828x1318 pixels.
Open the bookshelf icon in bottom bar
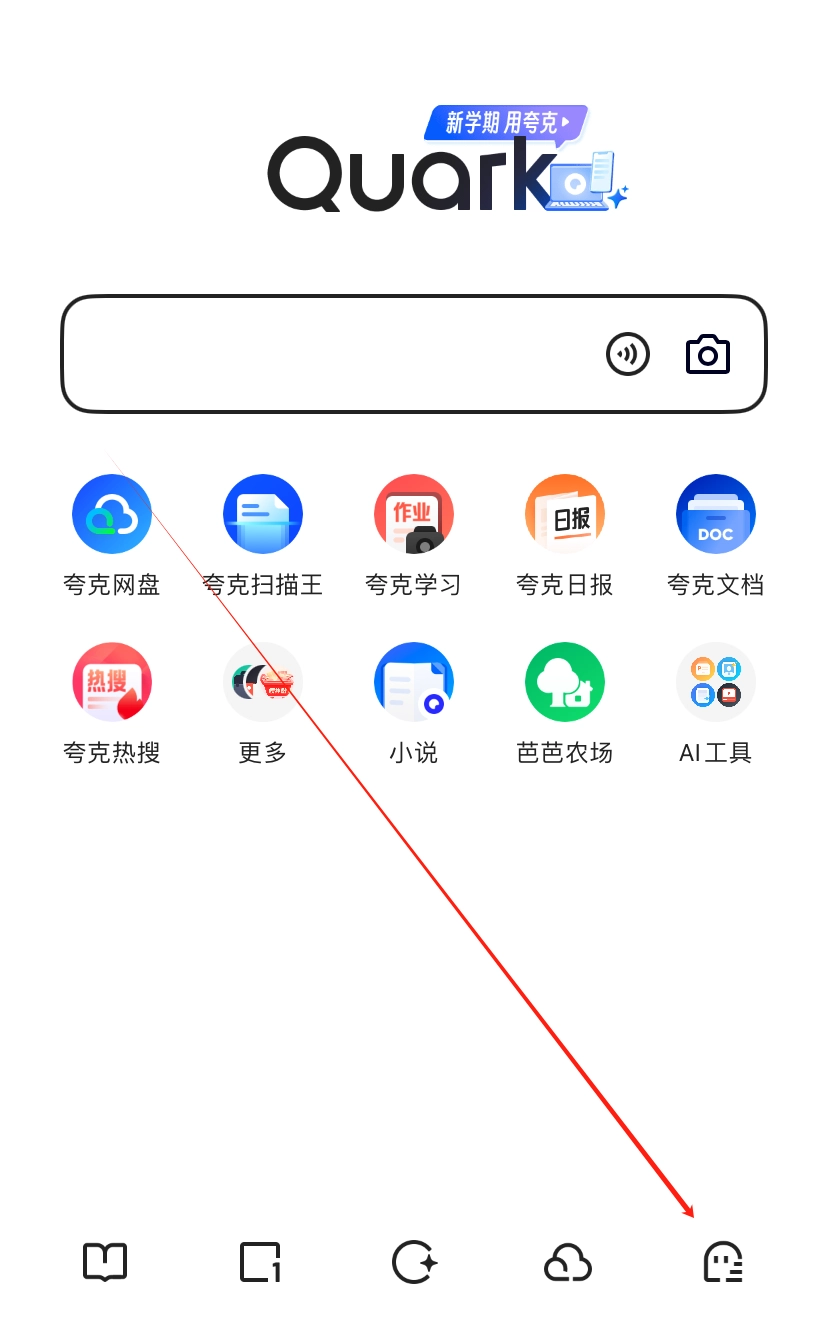(x=105, y=1262)
